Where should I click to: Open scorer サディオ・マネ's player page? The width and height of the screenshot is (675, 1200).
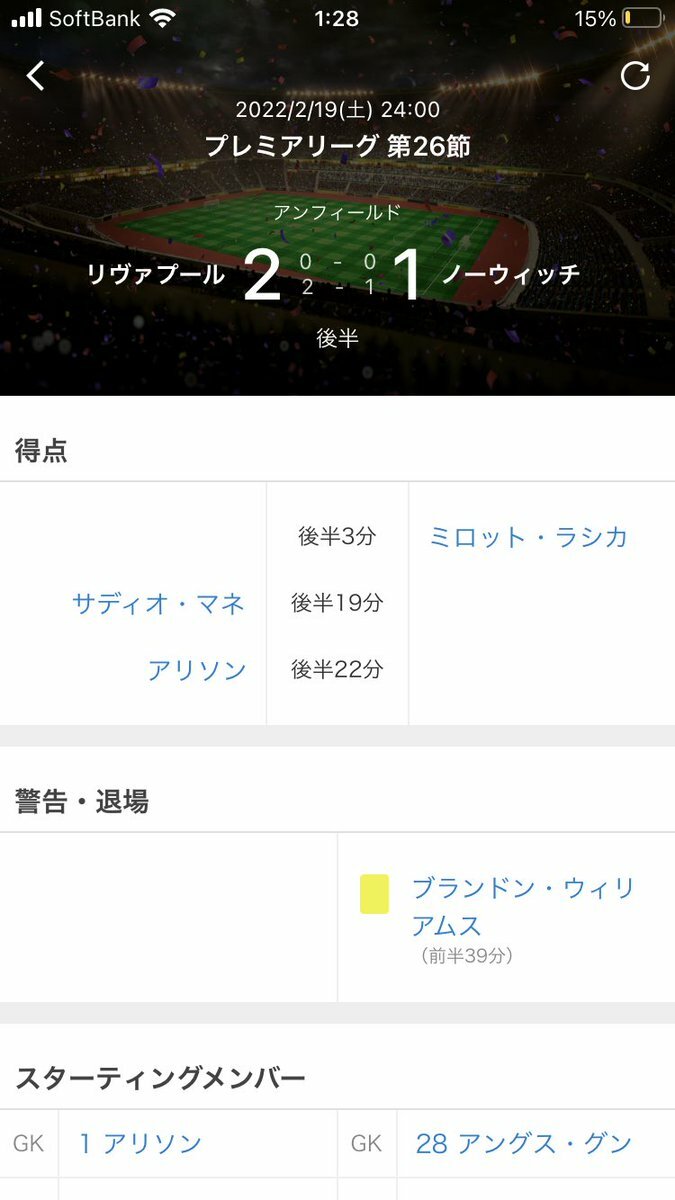(x=159, y=603)
